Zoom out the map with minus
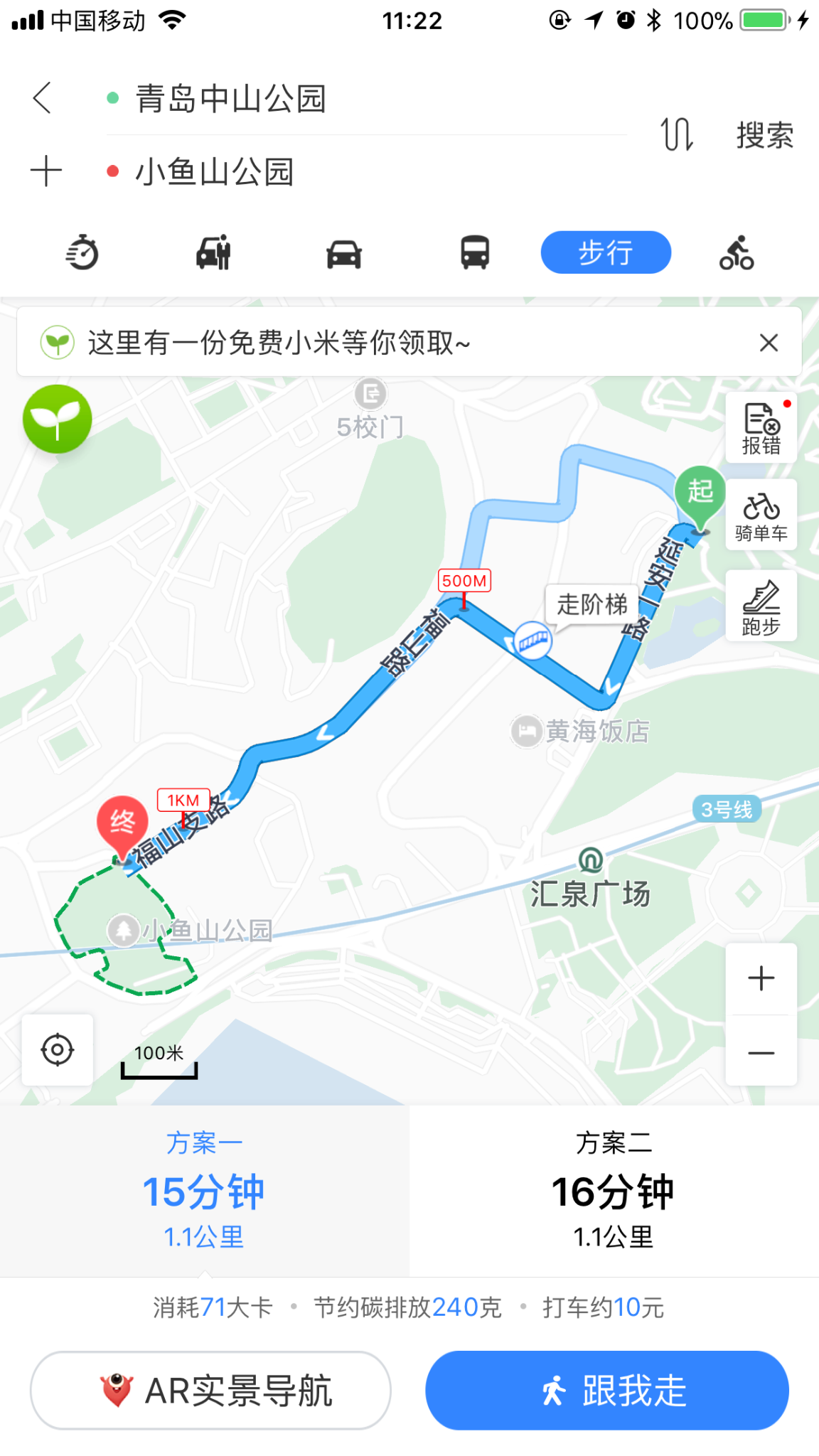Screen dimensions: 819x1456 (761, 1052)
